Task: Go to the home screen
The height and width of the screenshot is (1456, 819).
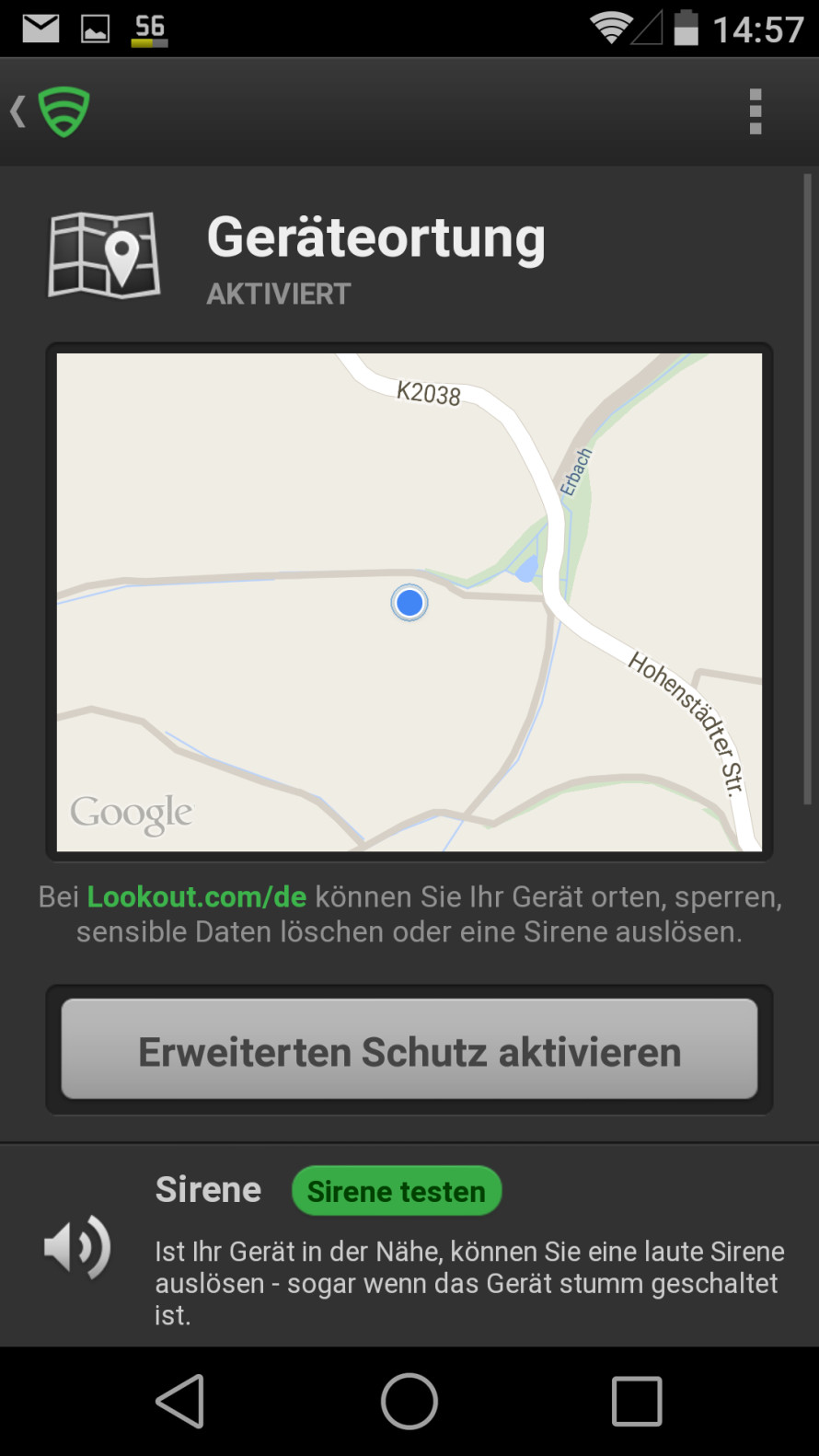Action: pos(409,1401)
